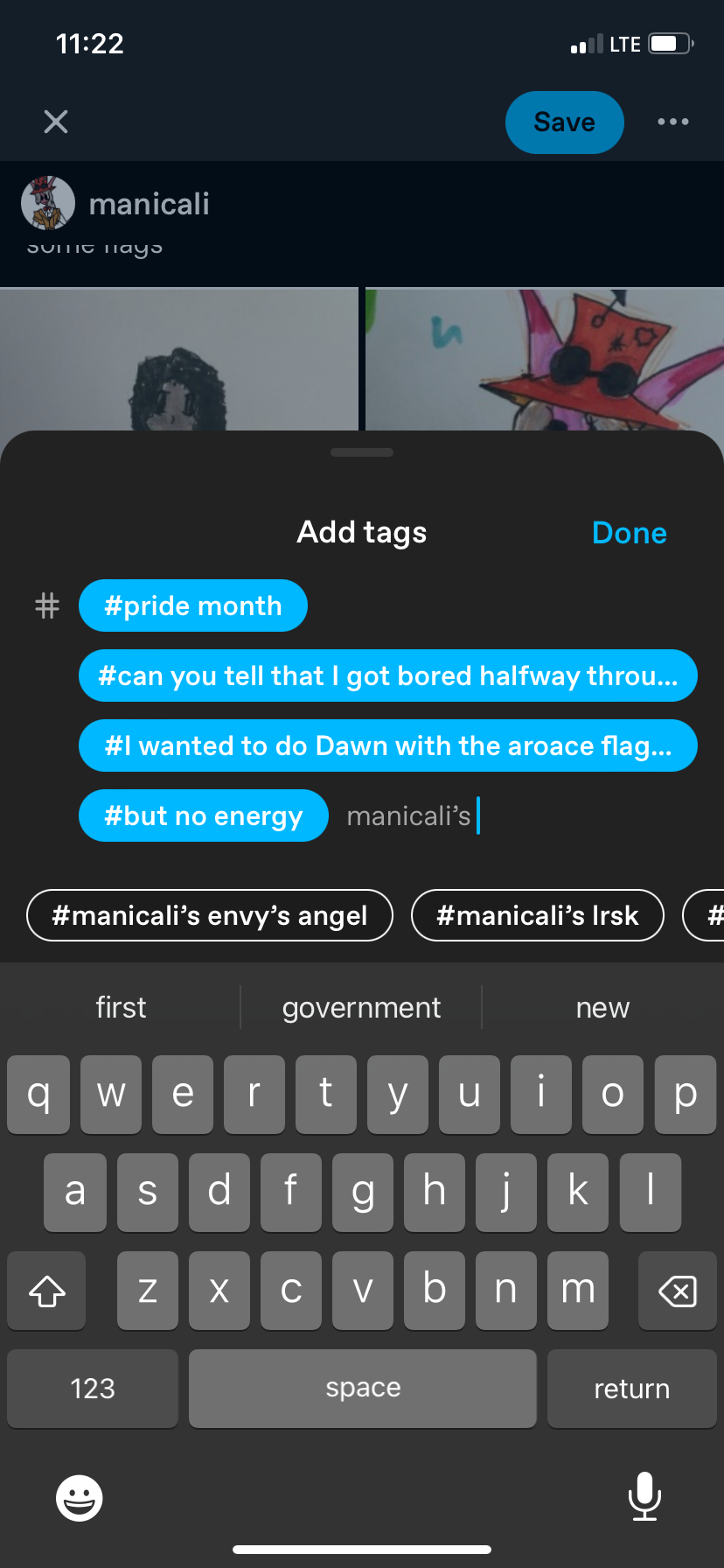
Task: Select the tag starting with #can you tell
Action: point(387,675)
